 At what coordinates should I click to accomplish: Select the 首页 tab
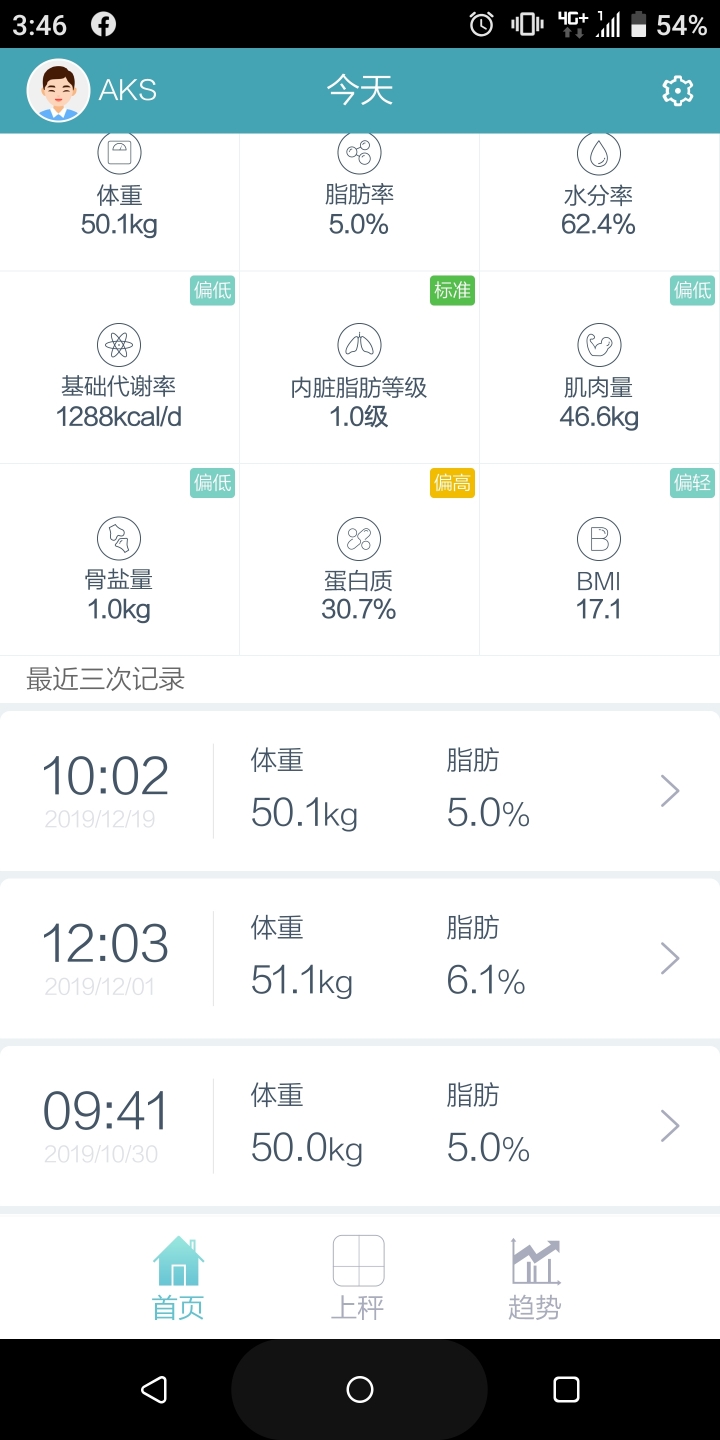tap(178, 1278)
